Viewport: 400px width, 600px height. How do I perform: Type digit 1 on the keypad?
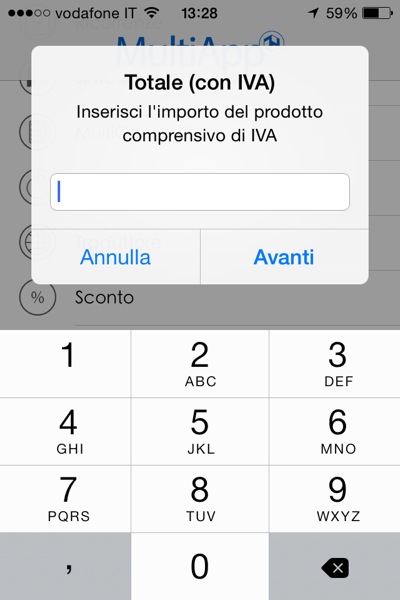pyautogui.click(x=65, y=364)
